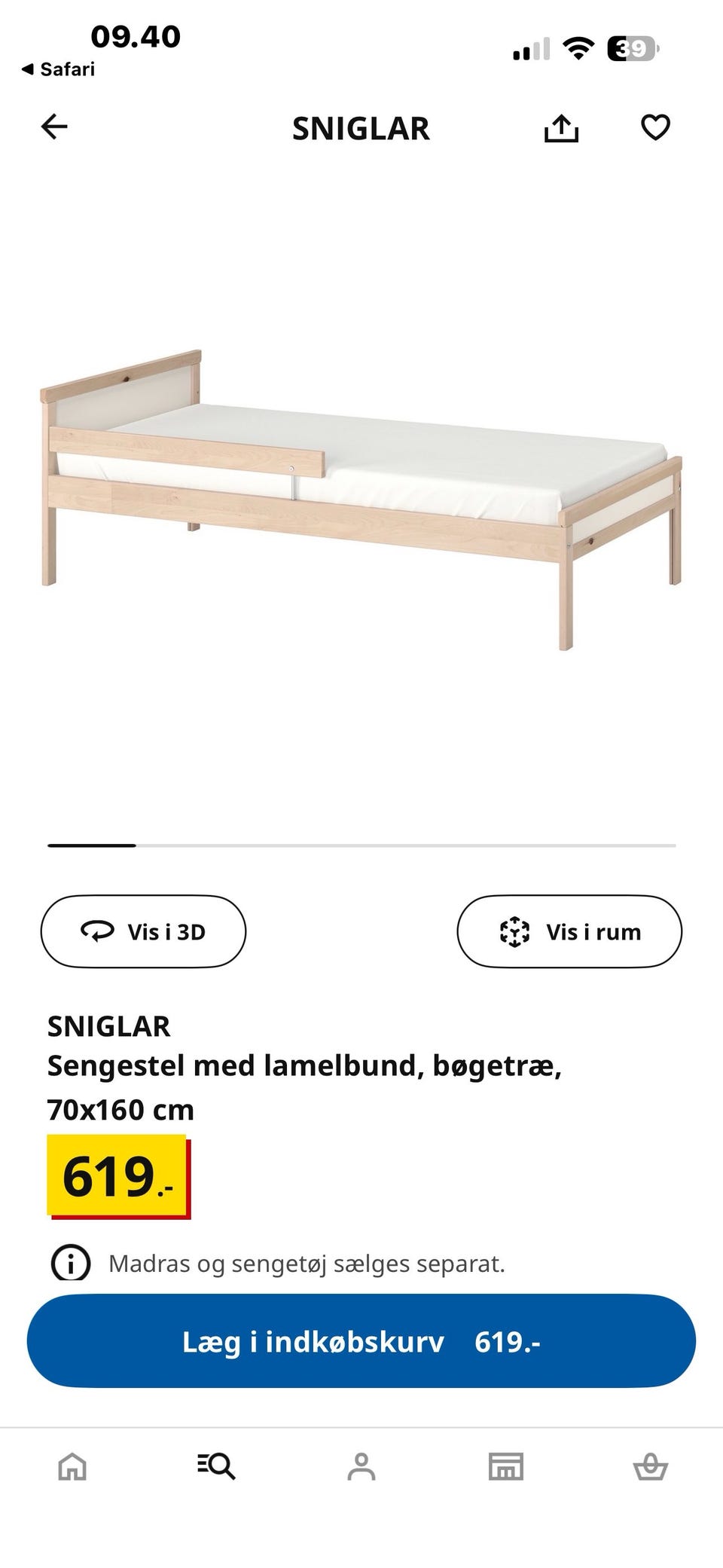Tap the Share icon for SNIGLAR
Viewport: 723px width, 1568px height.
[x=562, y=127]
